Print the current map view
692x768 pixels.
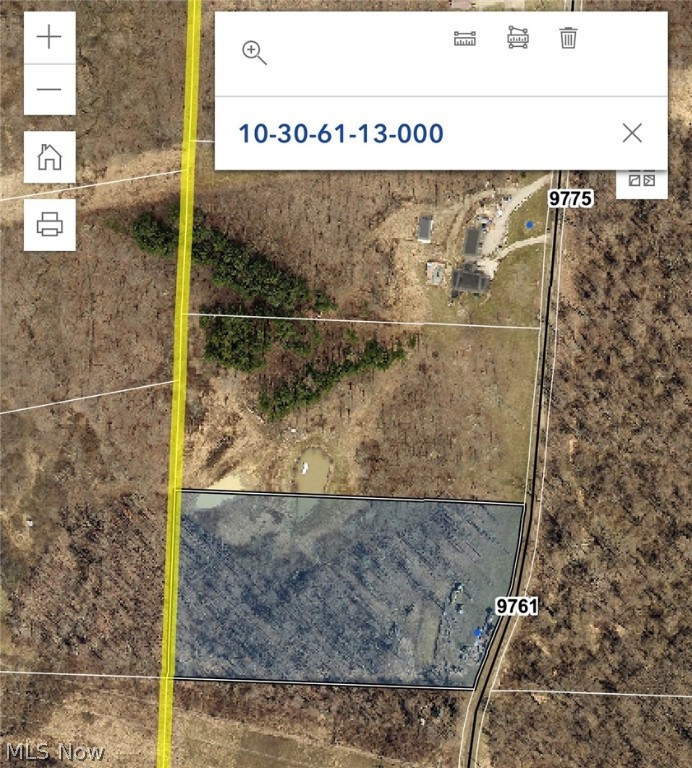tap(49, 224)
